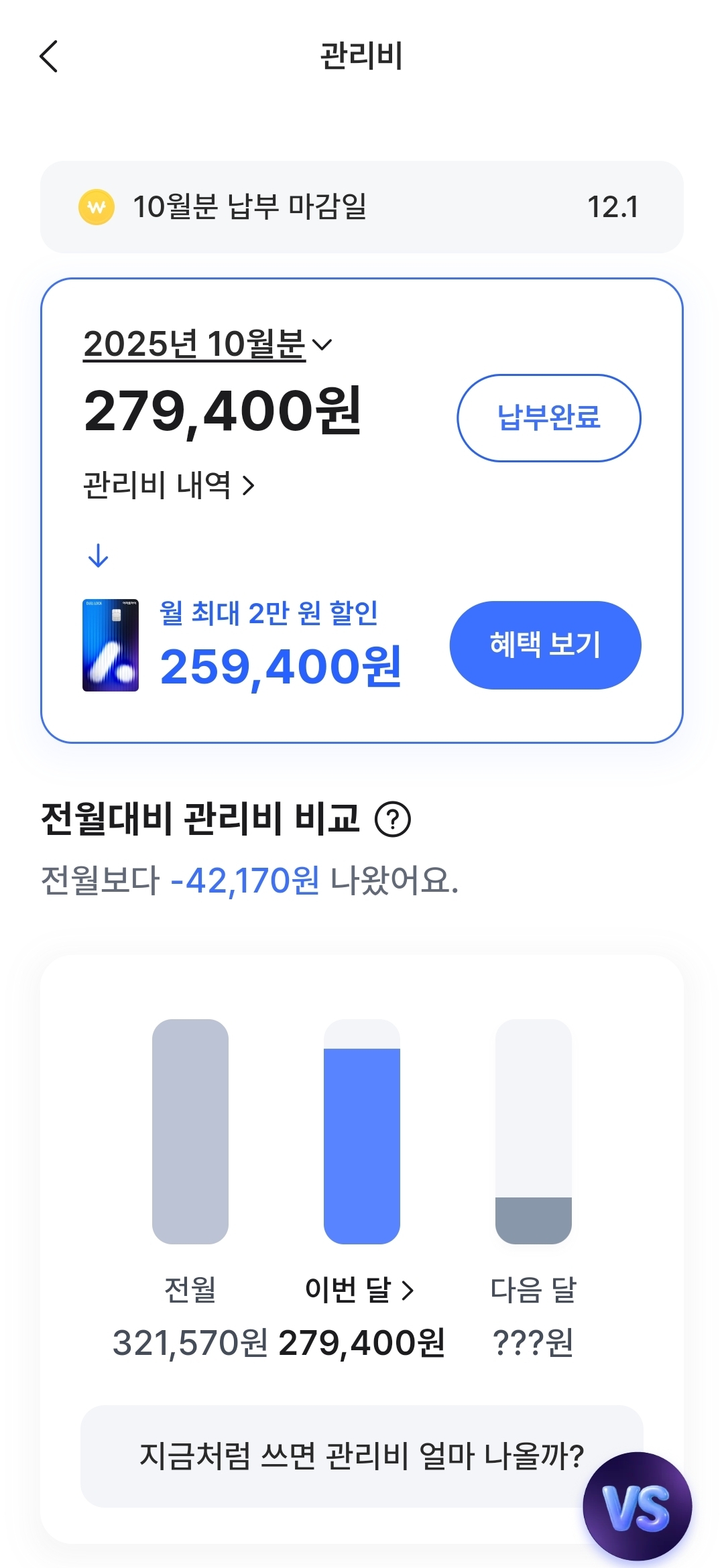Tap the 납부완료 button

click(548, 418)
